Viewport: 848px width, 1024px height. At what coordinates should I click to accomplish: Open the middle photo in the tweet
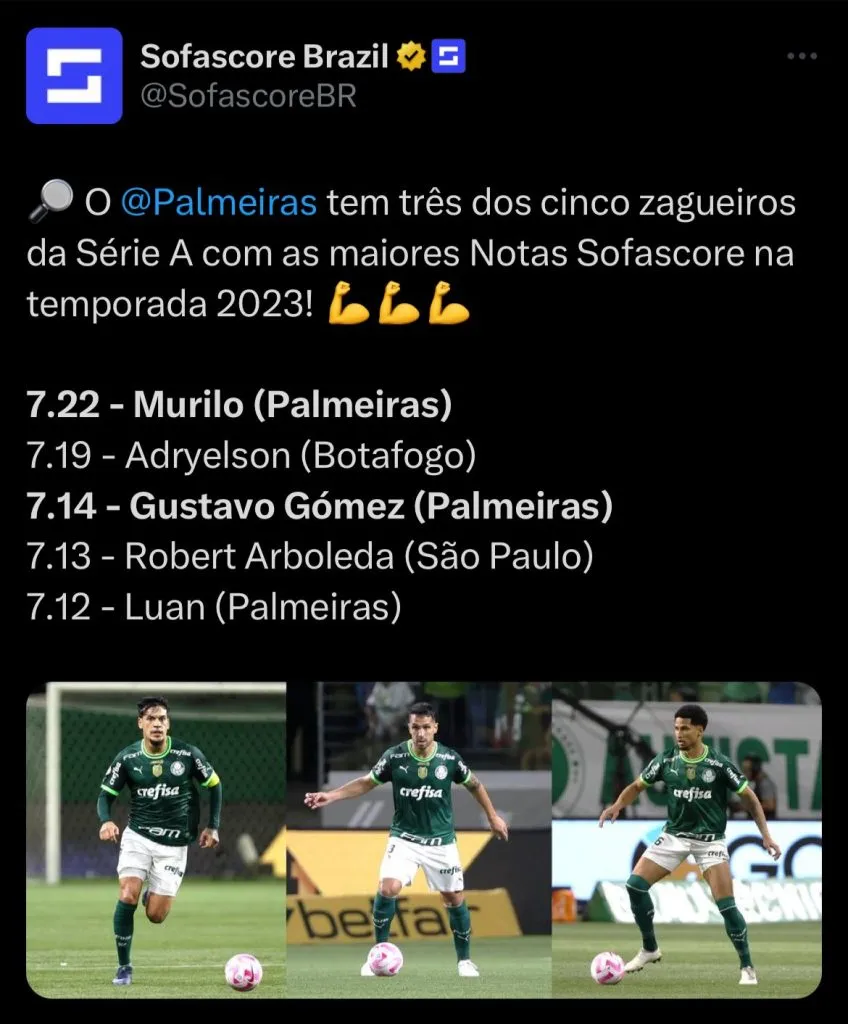(419, 839)
